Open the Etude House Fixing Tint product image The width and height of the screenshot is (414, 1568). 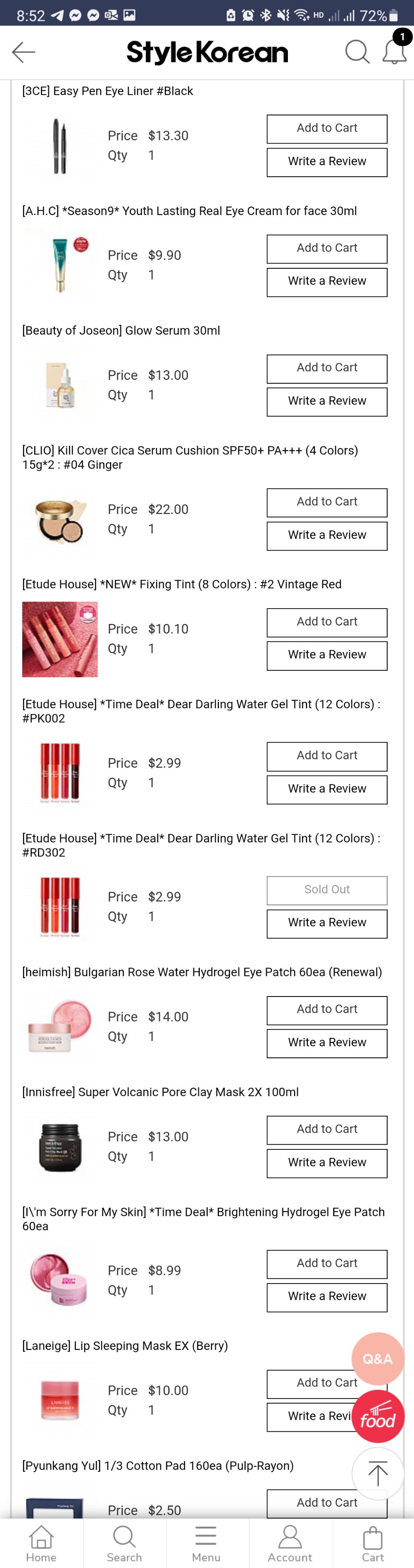tap(60, 639)
